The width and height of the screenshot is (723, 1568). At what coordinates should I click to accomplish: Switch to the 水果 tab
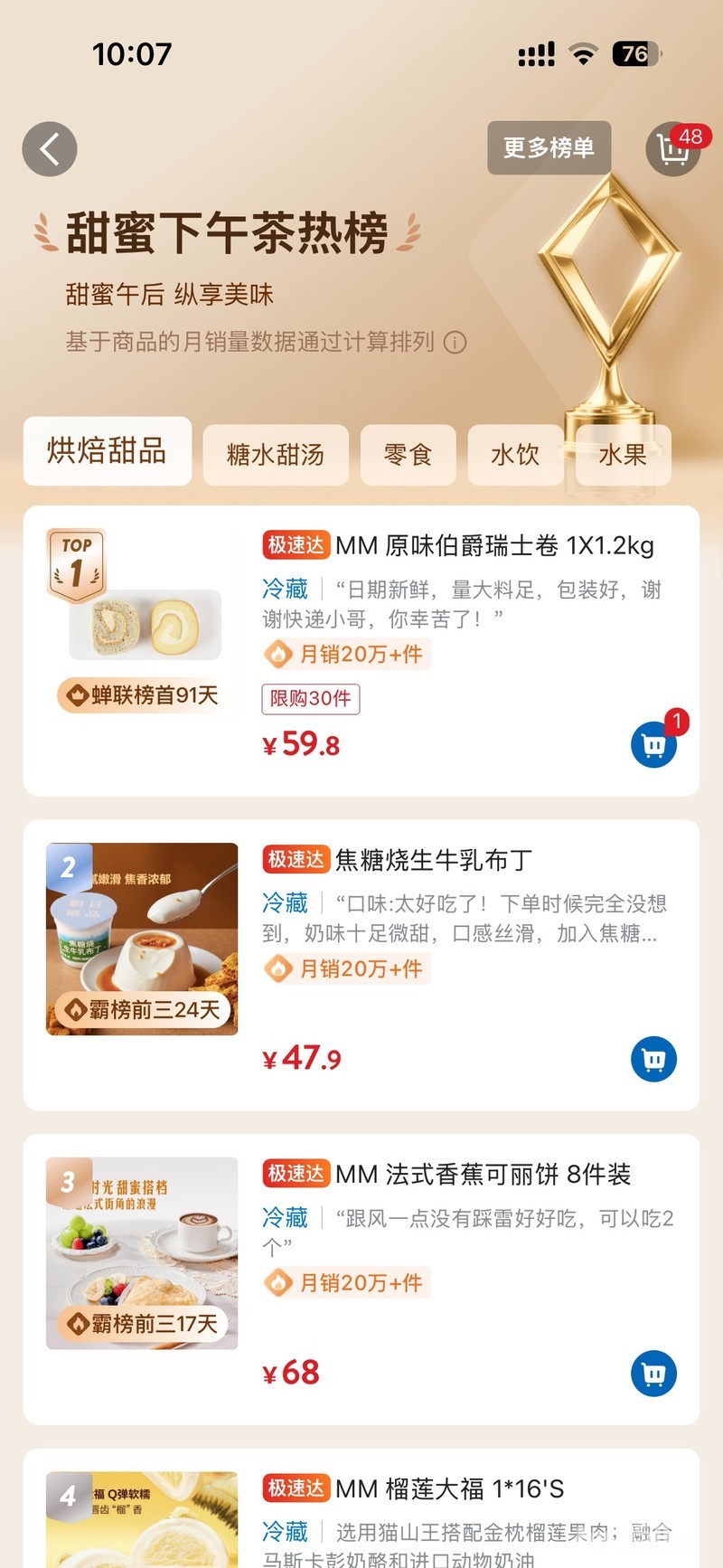pos(623,454)
